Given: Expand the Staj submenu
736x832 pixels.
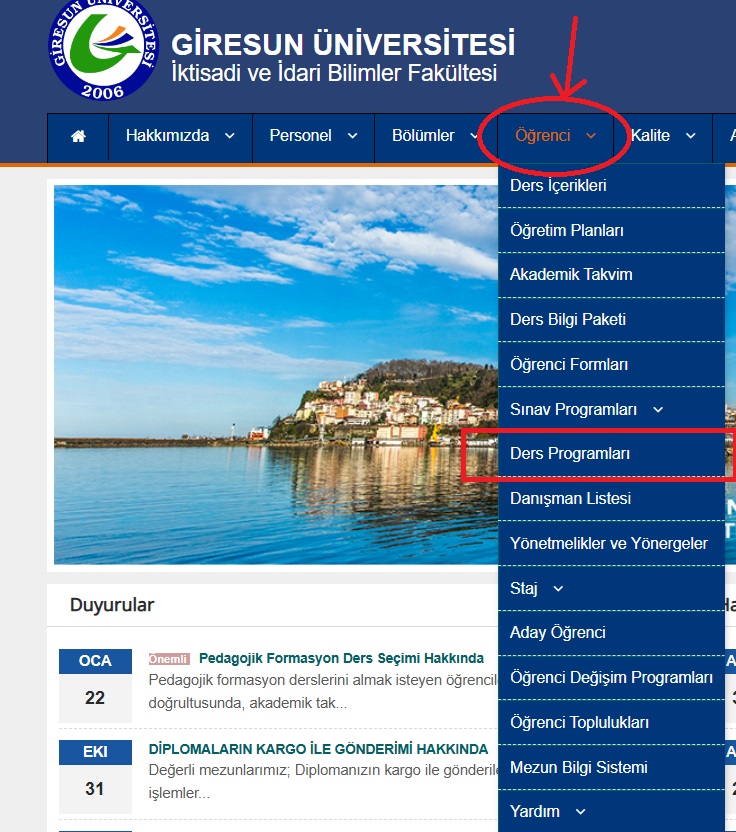Looking at the screenshot, I should [537, 588].
